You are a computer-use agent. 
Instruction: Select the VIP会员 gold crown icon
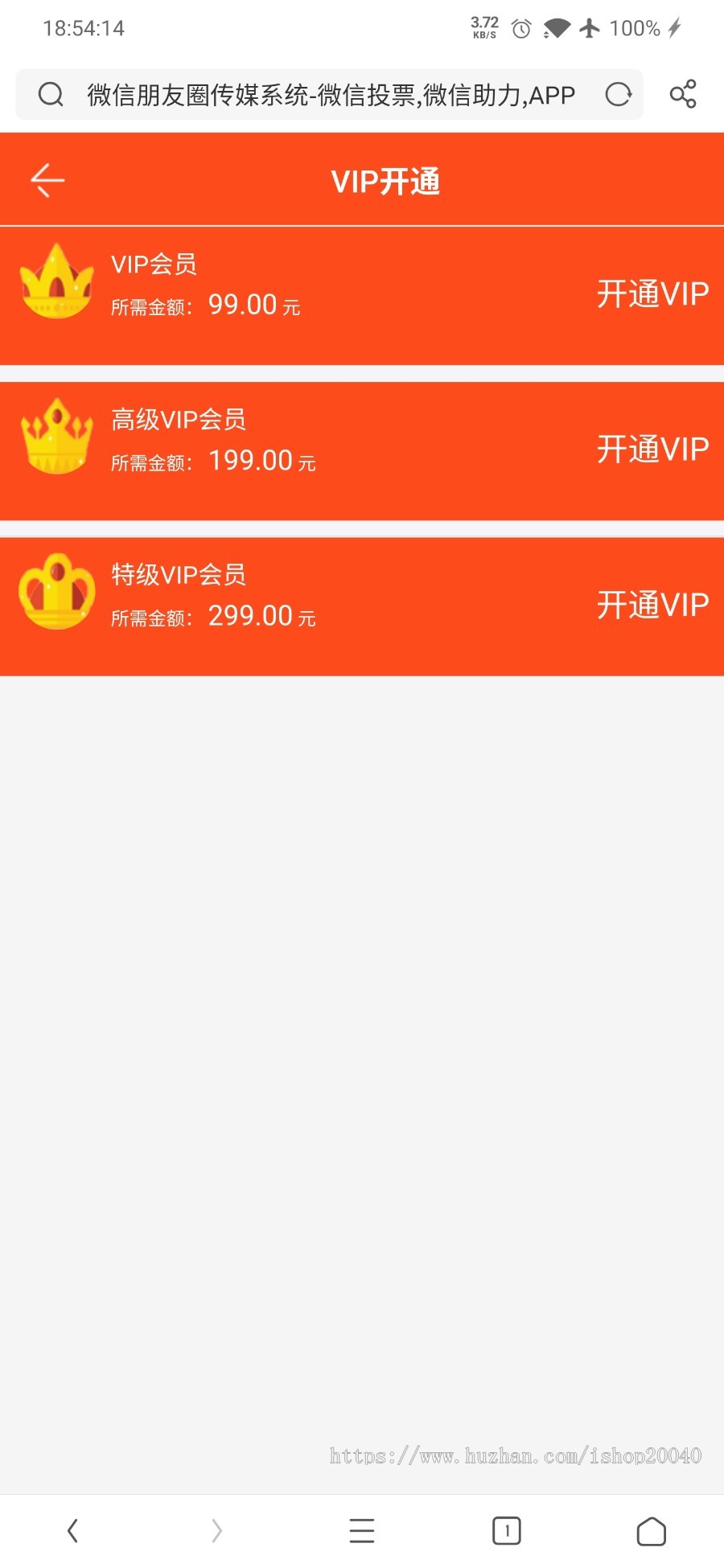pyautogui.click(x=56, y=281)
